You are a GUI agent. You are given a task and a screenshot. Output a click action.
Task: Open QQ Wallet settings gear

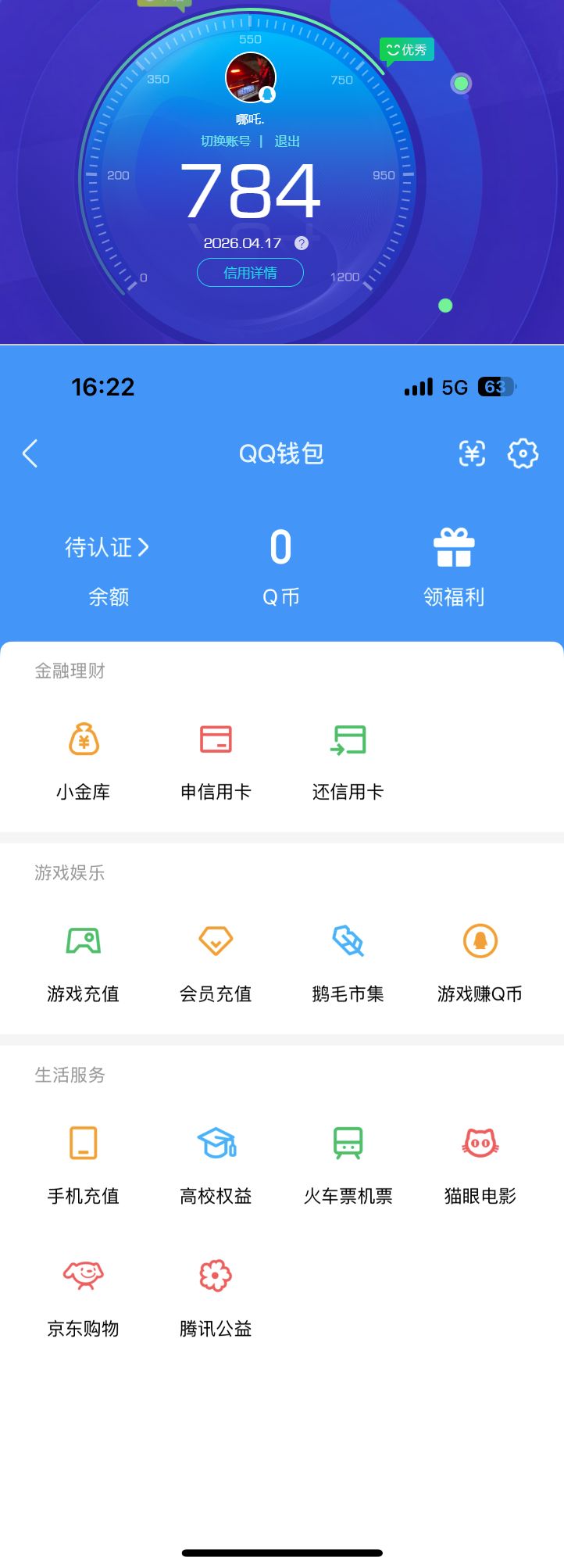point(523,453)
